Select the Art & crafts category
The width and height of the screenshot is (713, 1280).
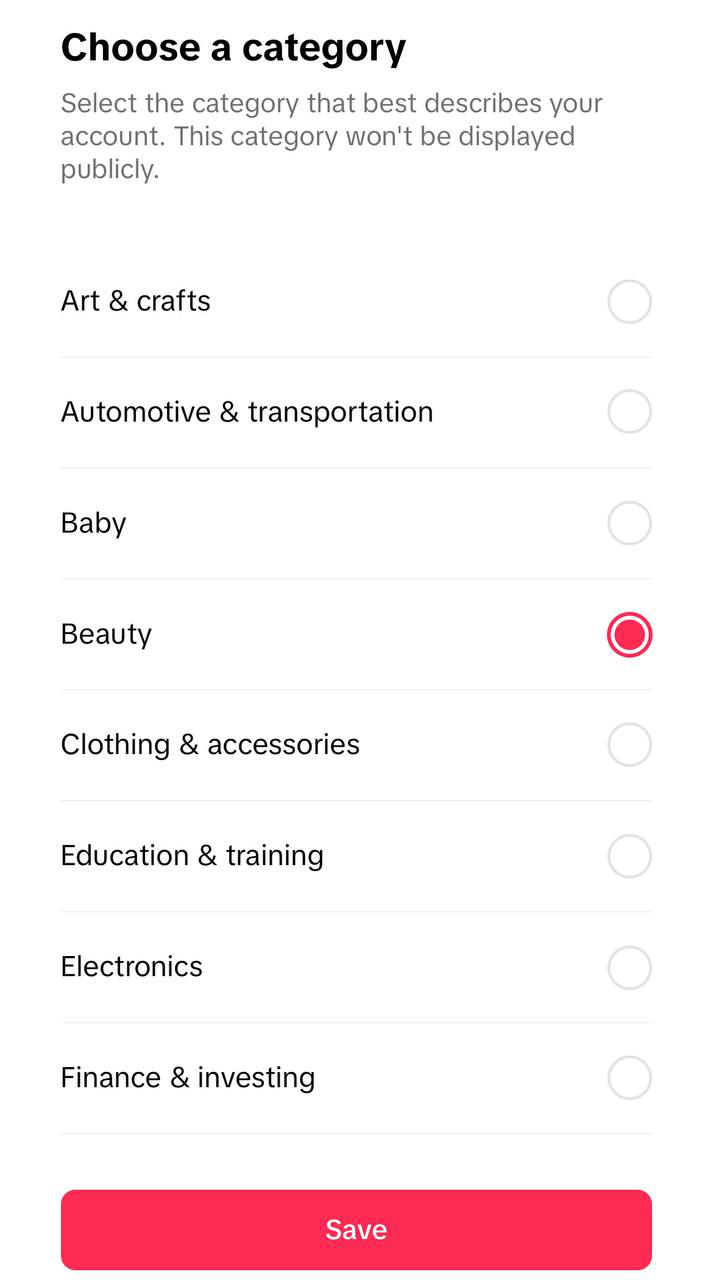click(x=629, y=301)
